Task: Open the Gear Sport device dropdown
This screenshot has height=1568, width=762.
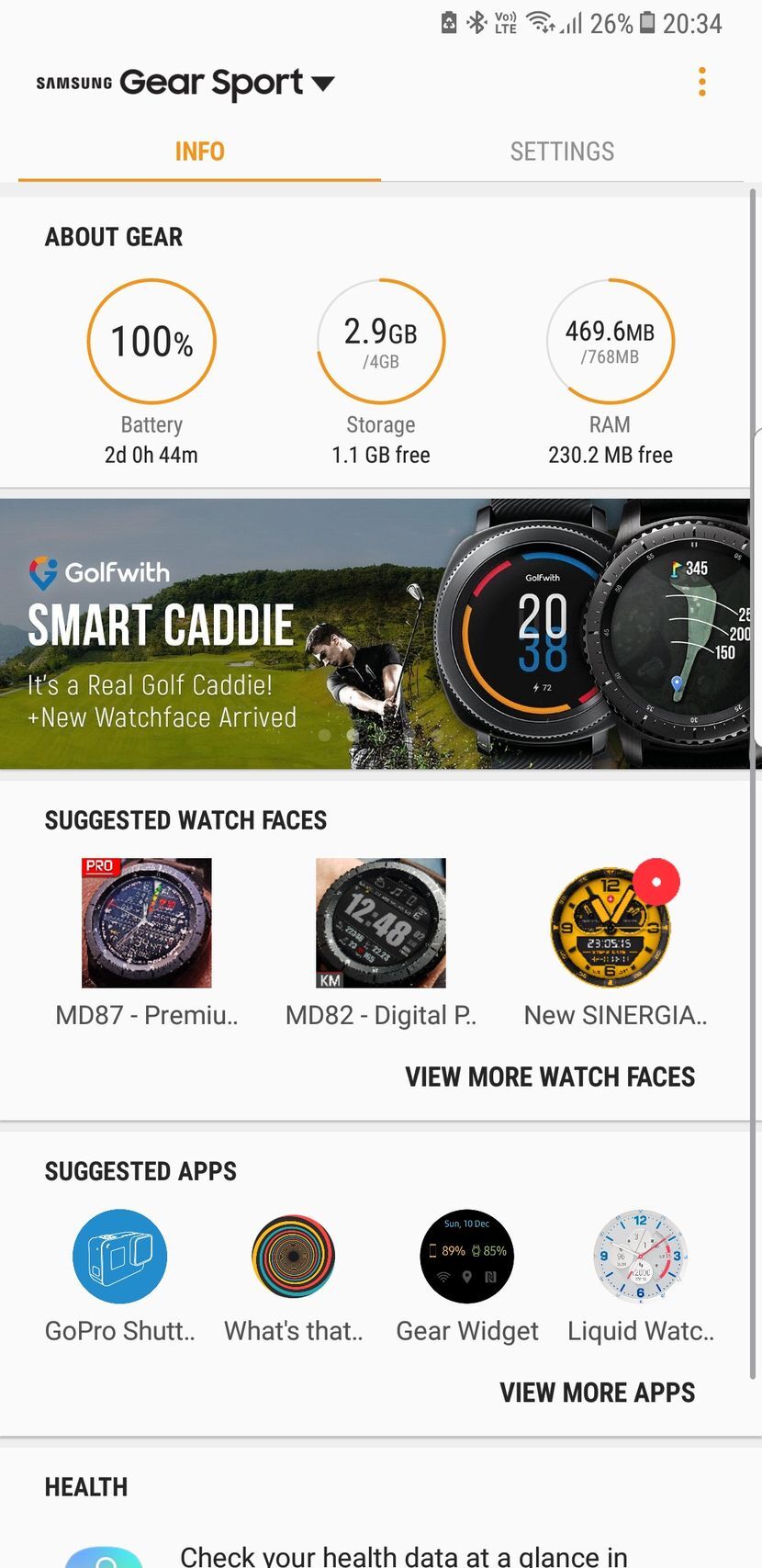Action: click(x=321, y=83)
